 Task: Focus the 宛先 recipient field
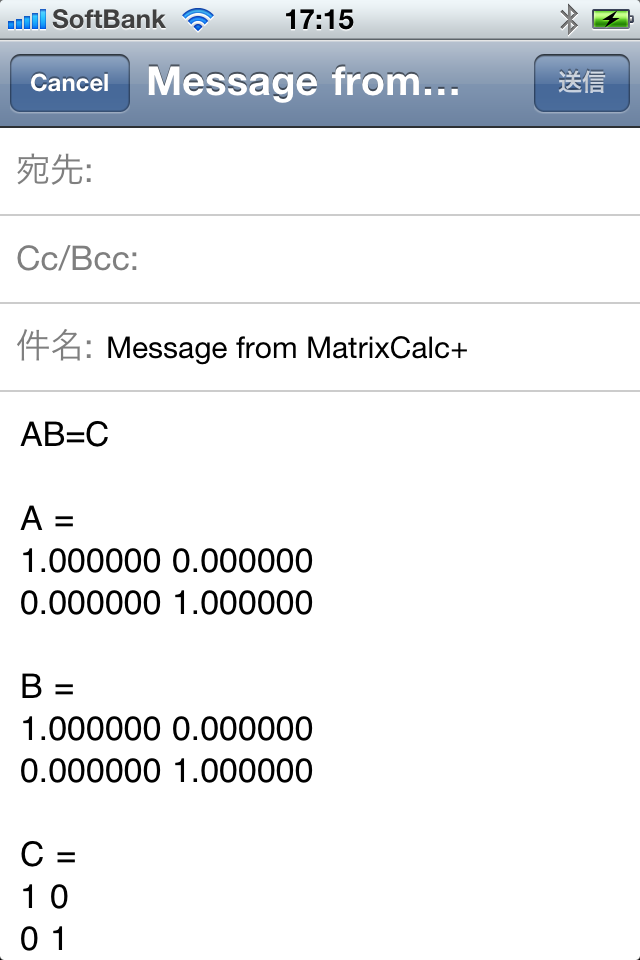[360, 172]
